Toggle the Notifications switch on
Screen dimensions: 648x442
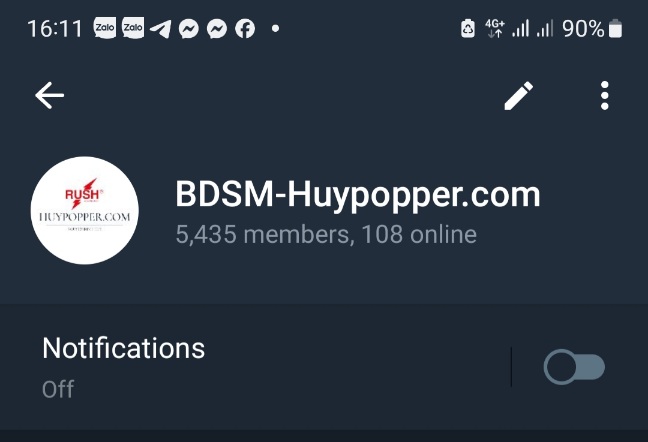574,367
